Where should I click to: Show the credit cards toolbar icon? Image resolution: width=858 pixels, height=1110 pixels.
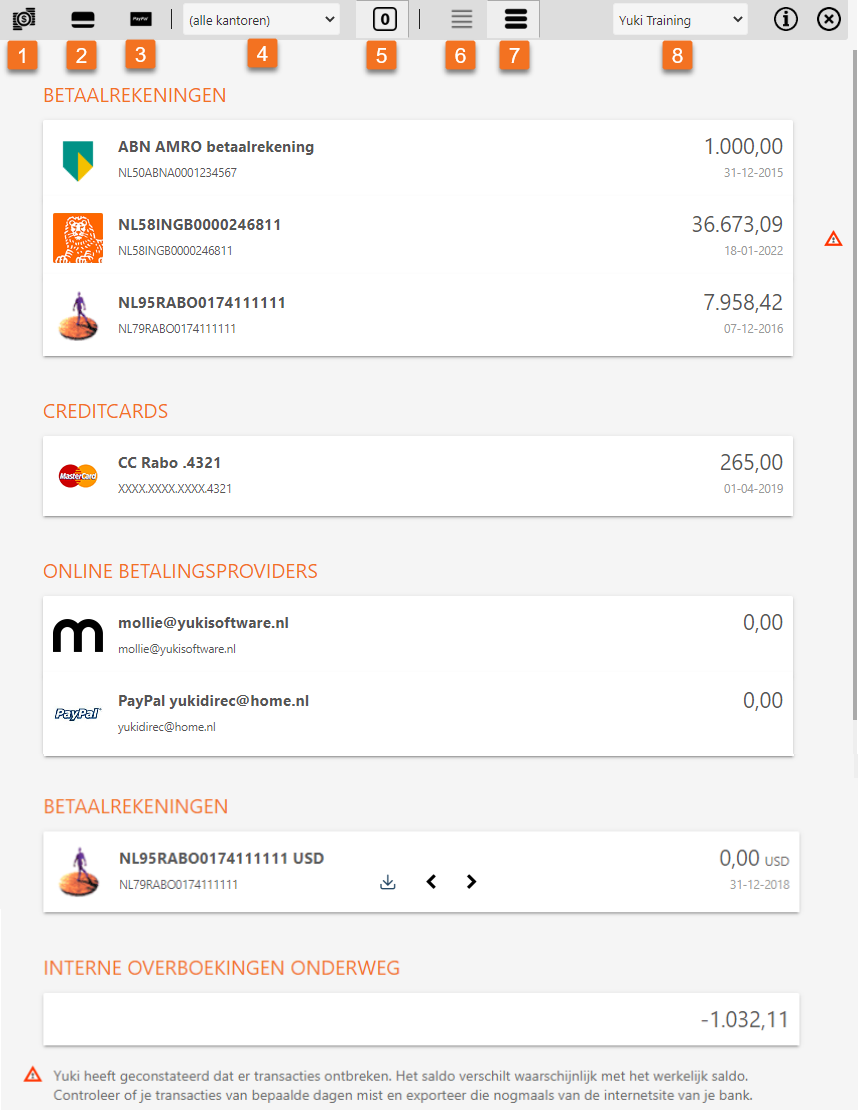point(83,18)
